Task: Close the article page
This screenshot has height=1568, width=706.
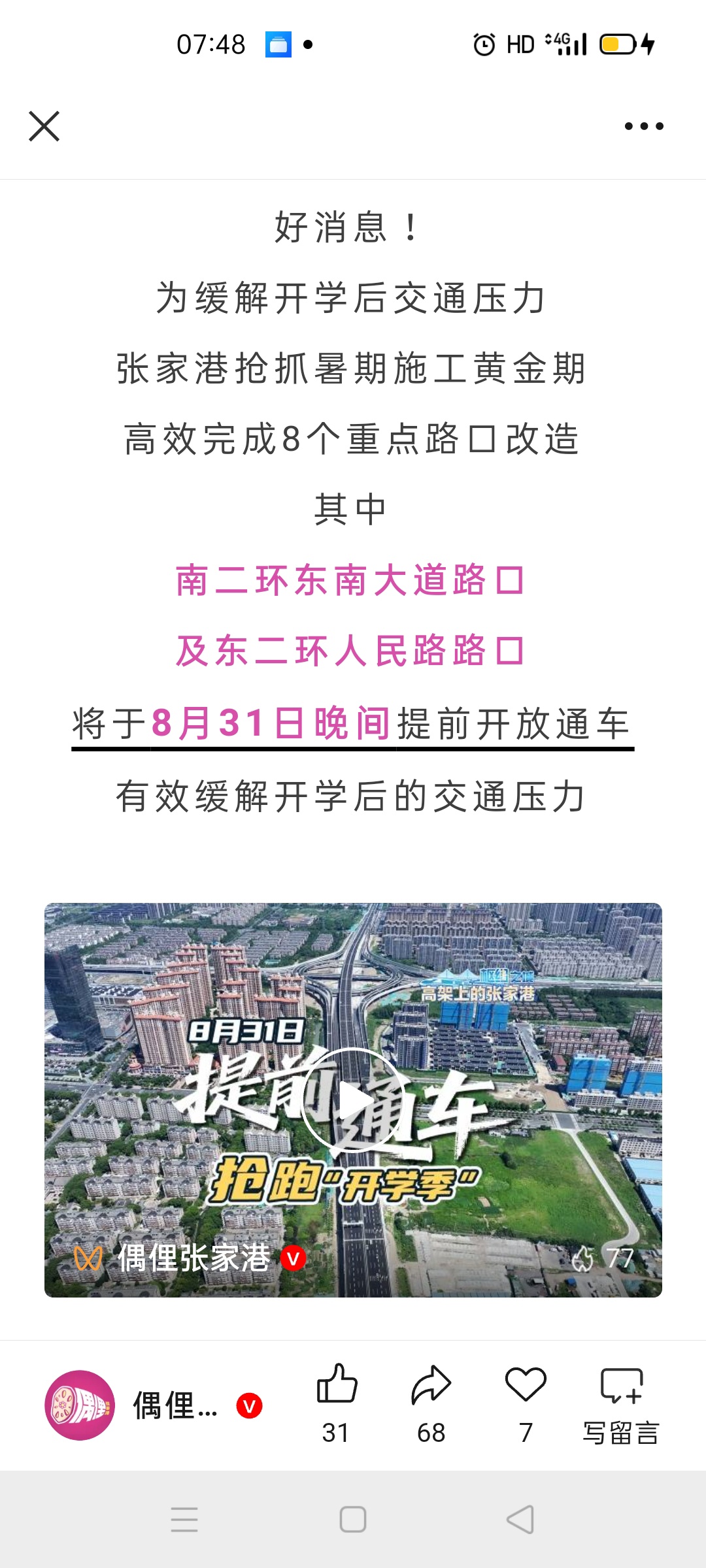Action: 44,126
